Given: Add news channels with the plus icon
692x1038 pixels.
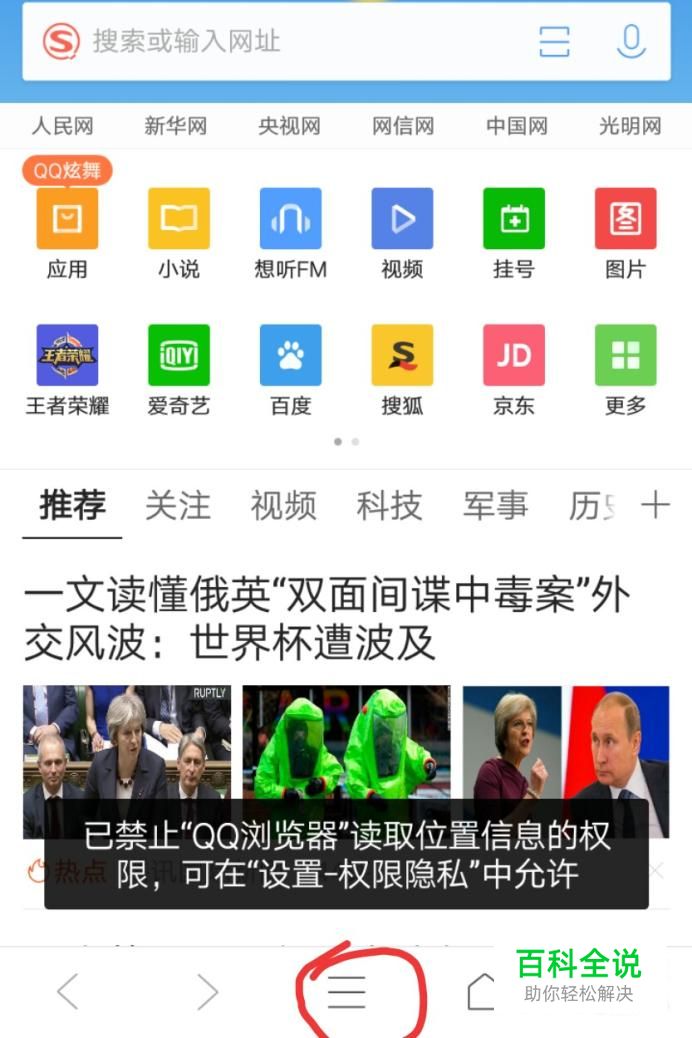Looking at the screenshot, I should coord(655,506).
